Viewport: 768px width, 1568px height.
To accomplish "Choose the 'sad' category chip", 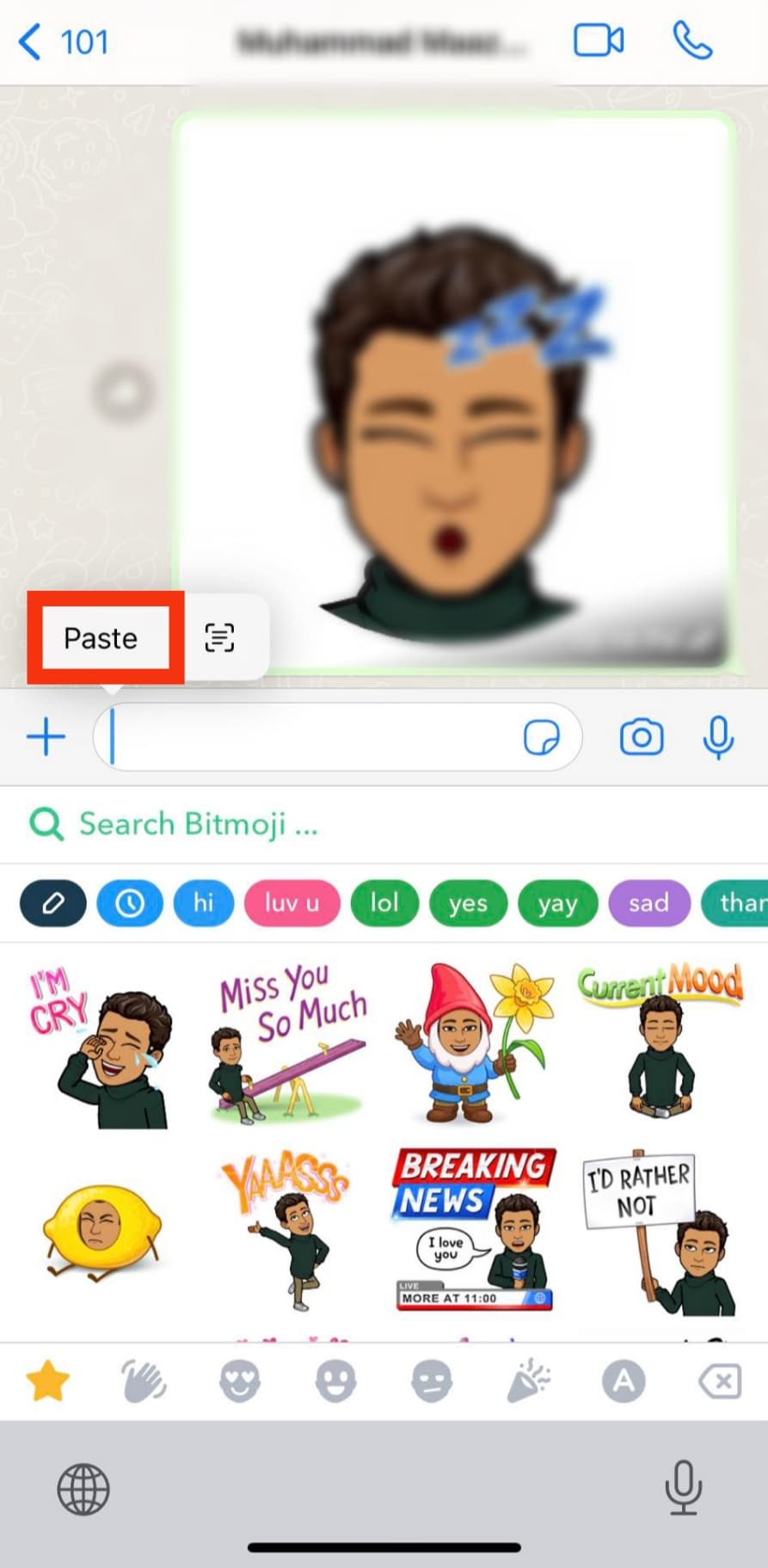I will 648,903.
